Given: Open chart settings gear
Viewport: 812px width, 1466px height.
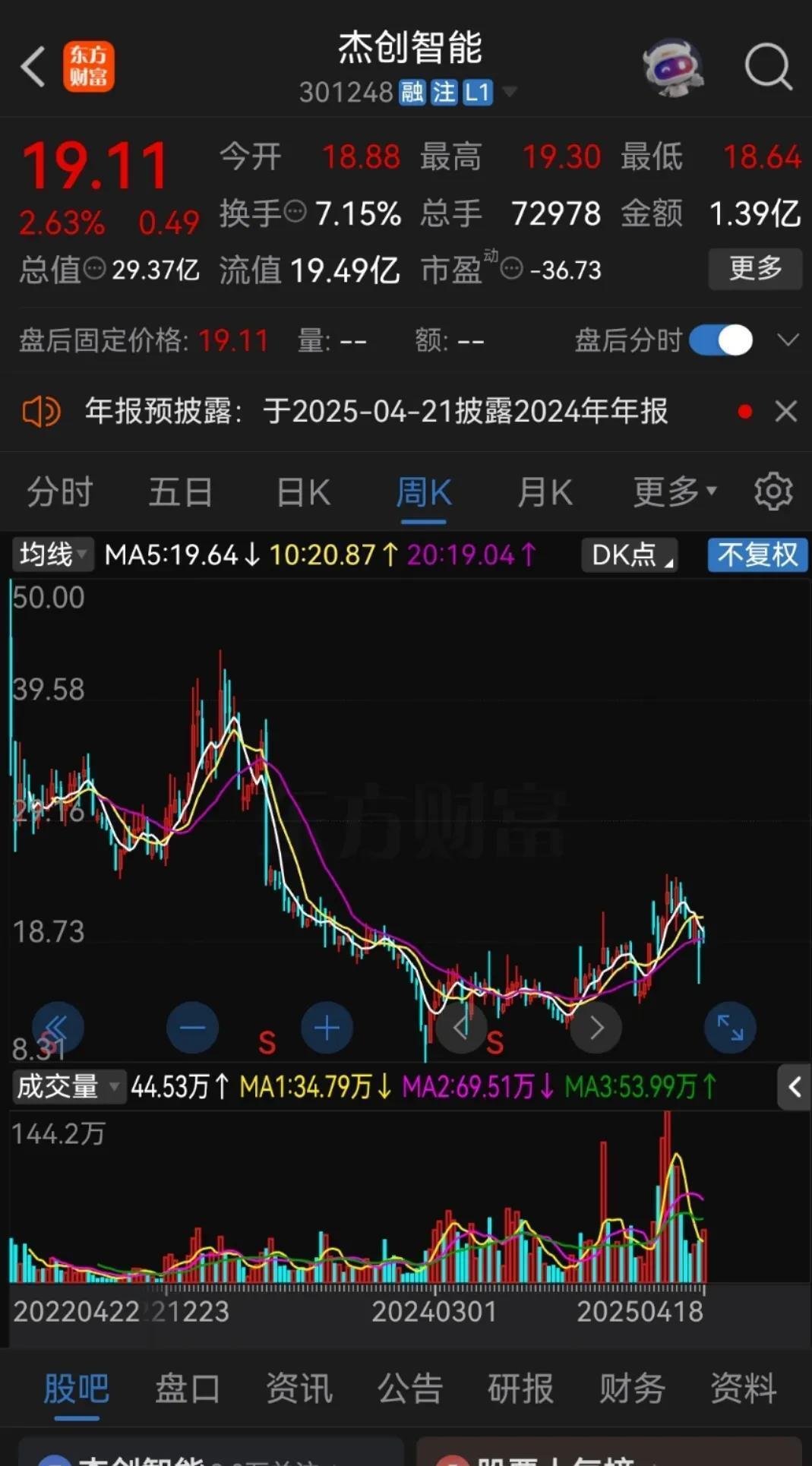Looking at the screenshot, I should coord(773,491).
